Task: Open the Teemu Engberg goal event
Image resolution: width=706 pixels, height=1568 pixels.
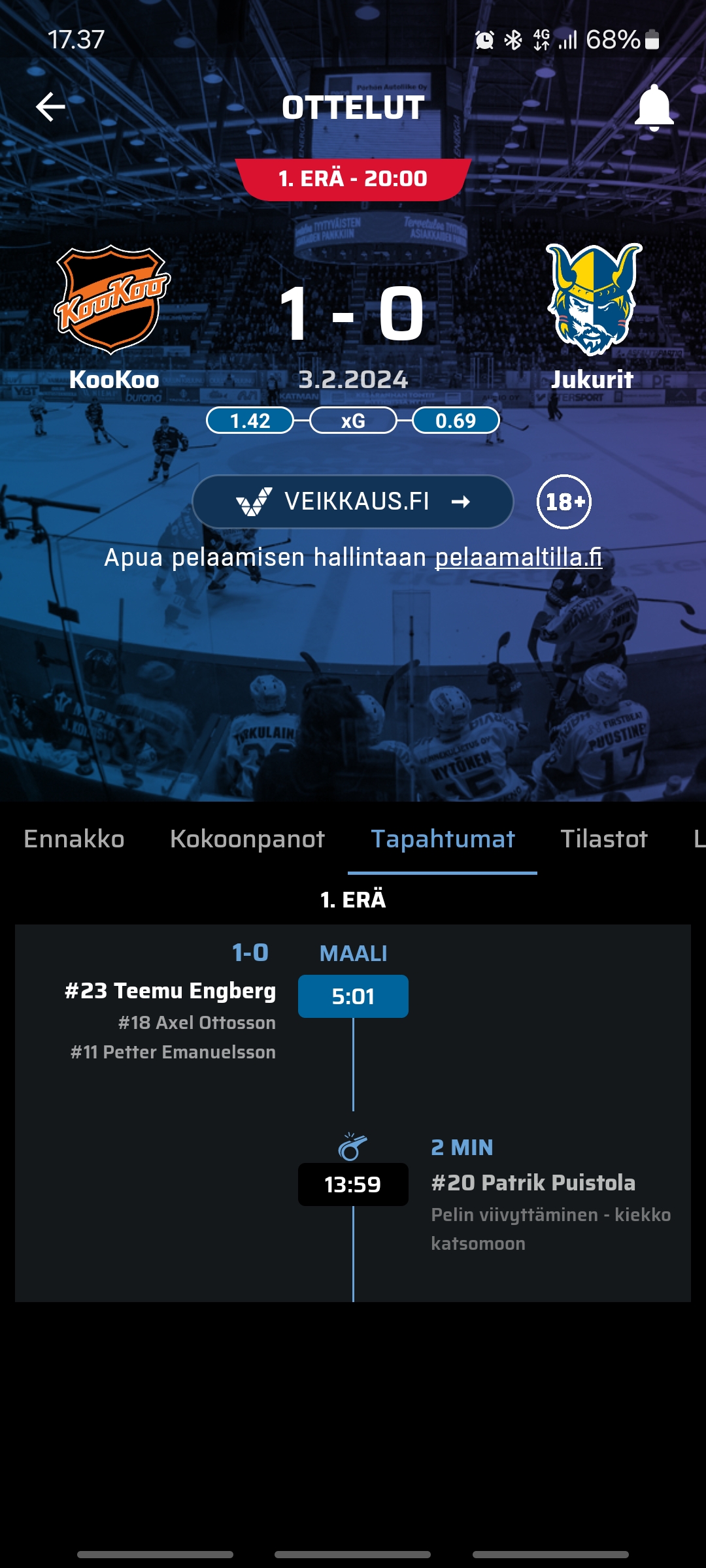Action: point(170,991)
